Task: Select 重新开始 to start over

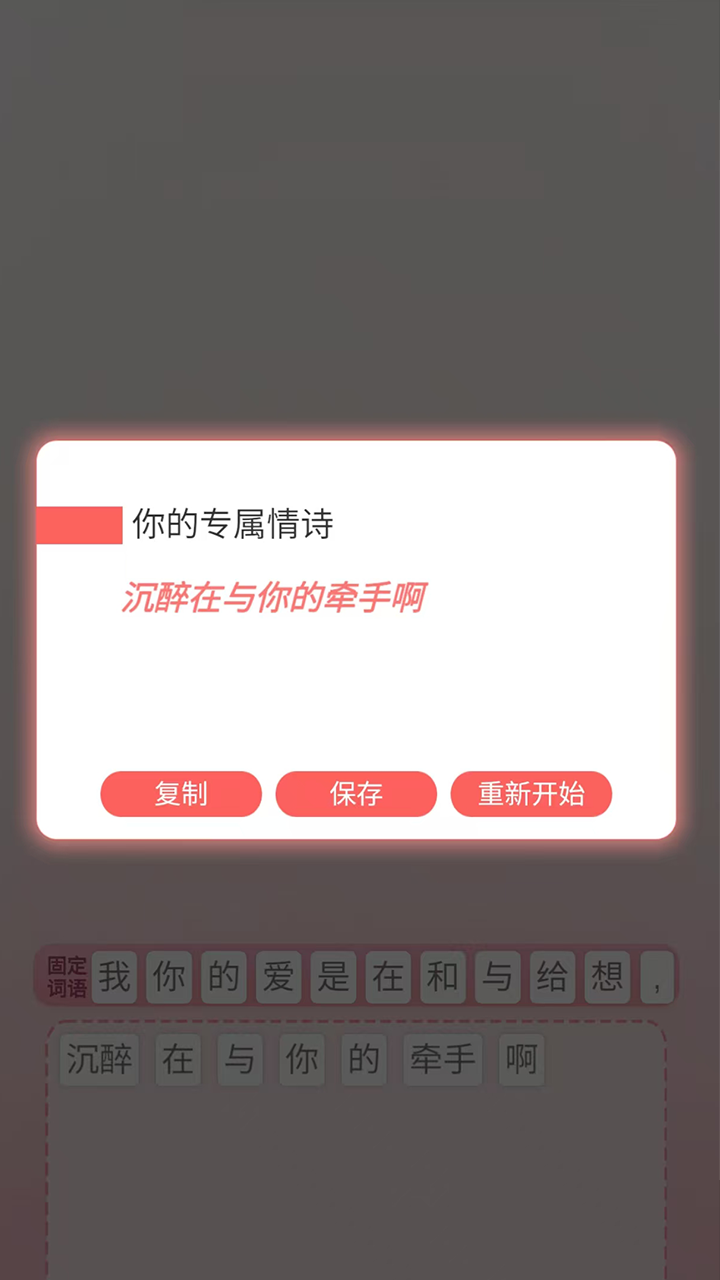Action: tap(531, 794)
